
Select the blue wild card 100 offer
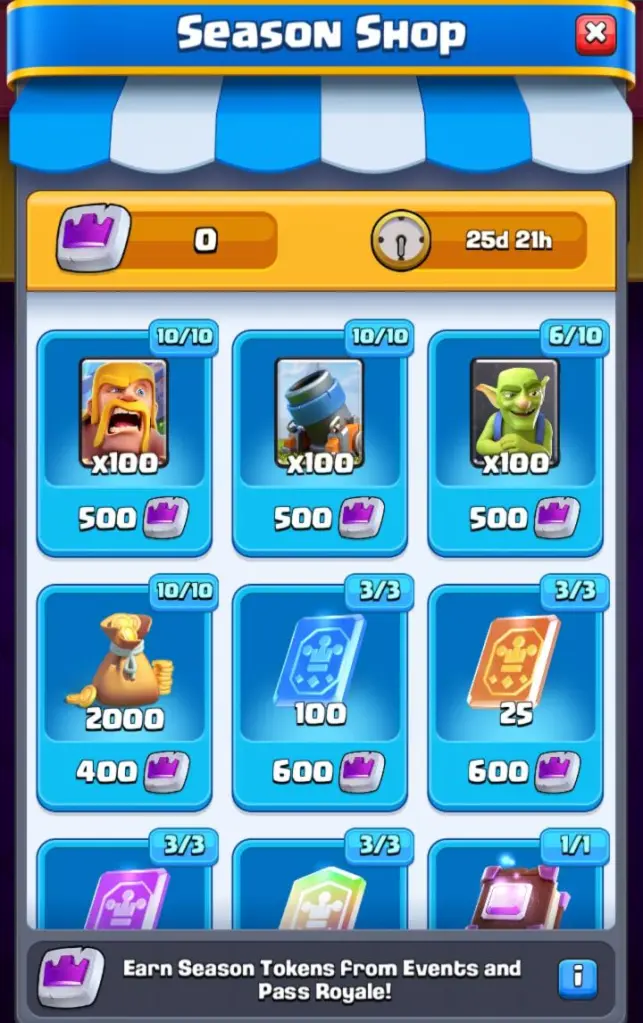pos(320,695)
